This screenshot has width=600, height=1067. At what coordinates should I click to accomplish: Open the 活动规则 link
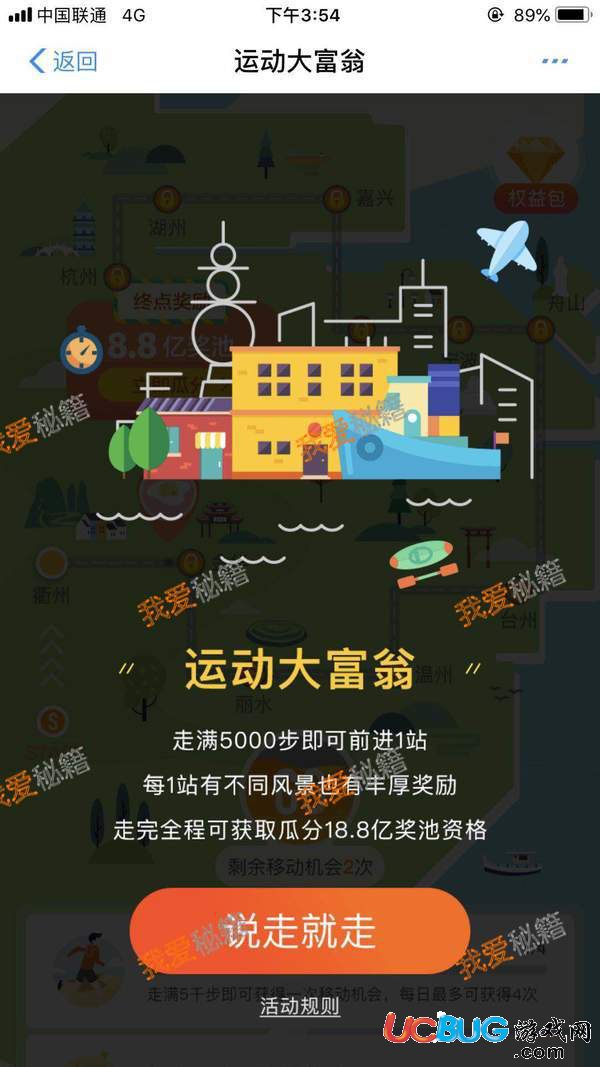point(299,1005)
